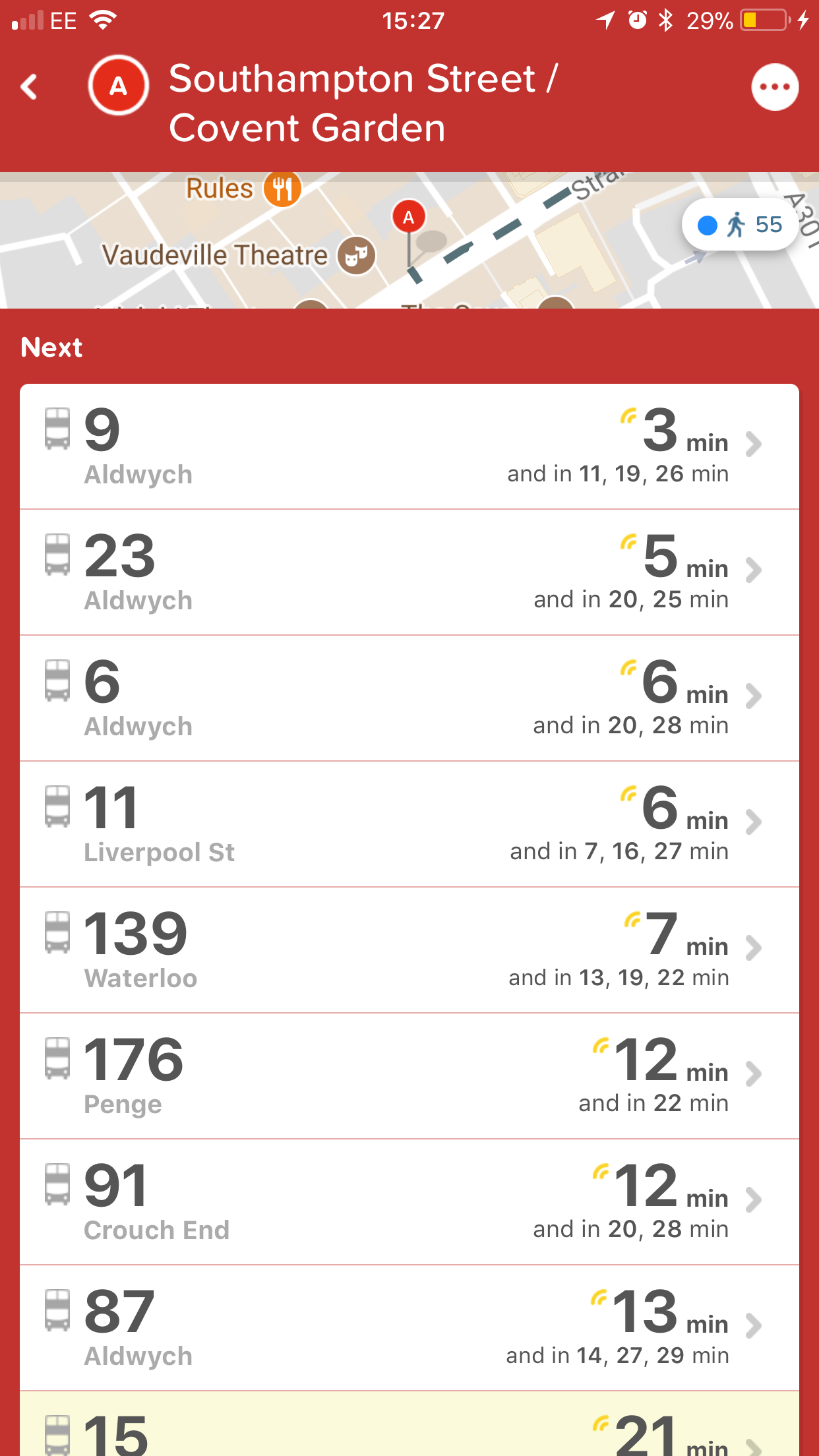View bus 23 to Aldwych times
Viewport: 819px width, 1456px height.
click(409, 572)
